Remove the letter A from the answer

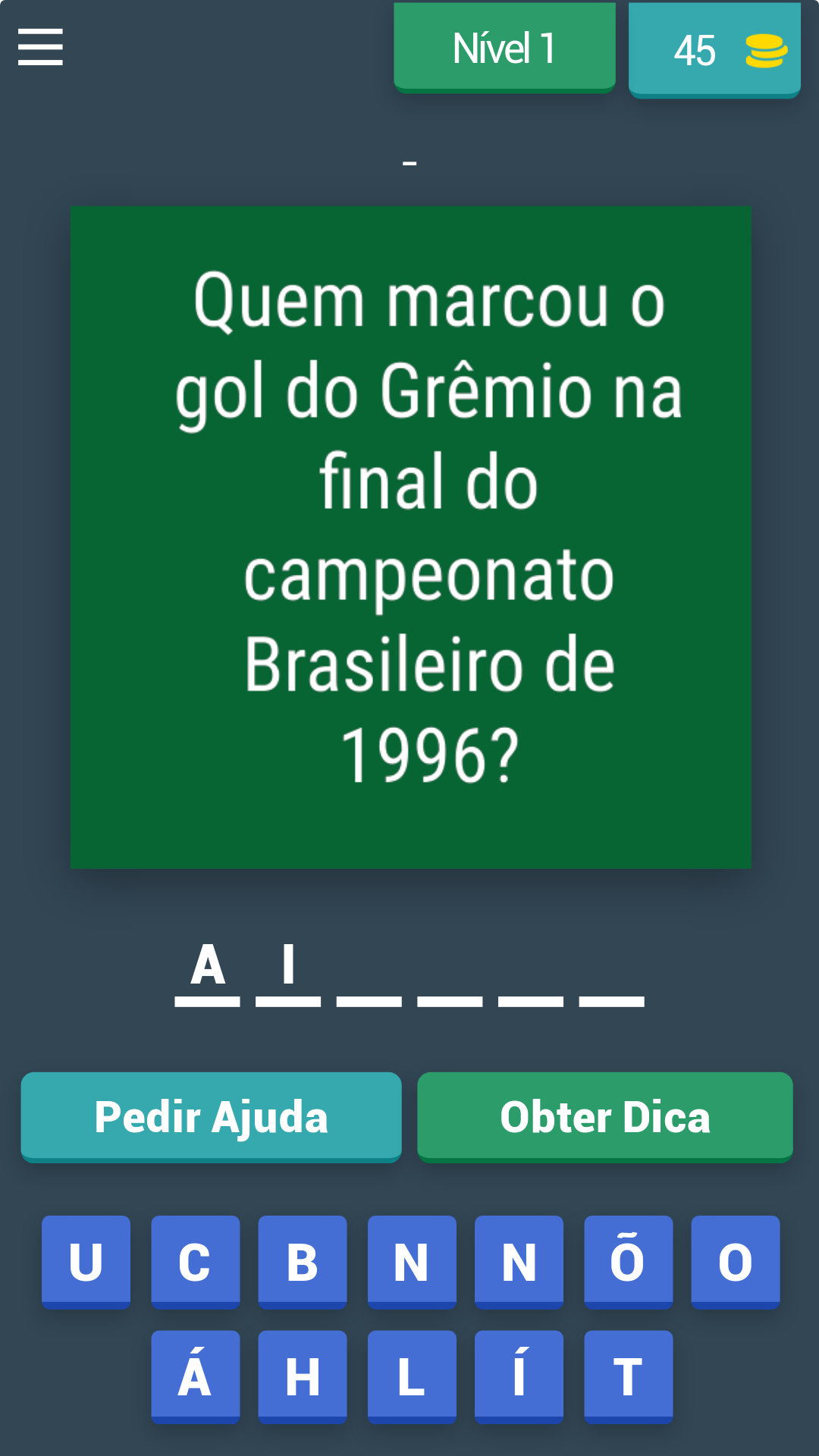click(x=207, y=968)
